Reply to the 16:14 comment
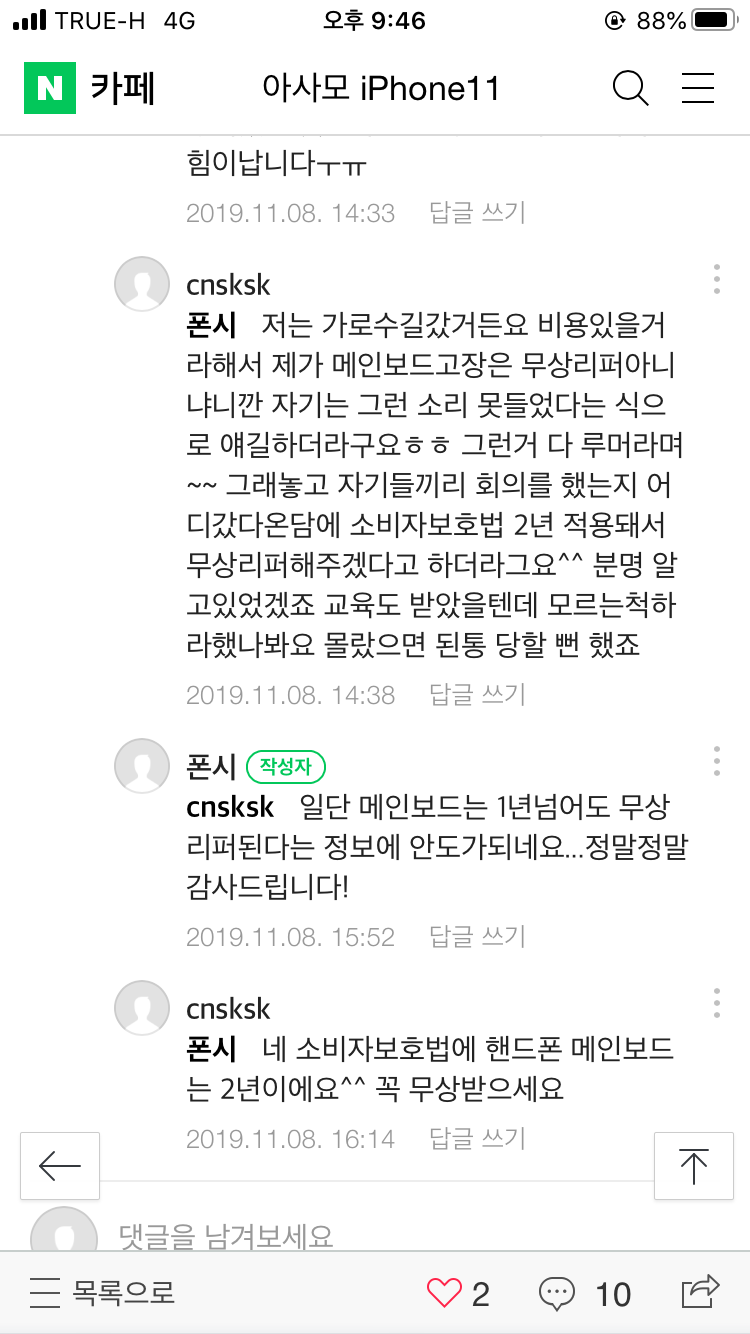This screenshot has height=1334, width=750. (477, 1139)
